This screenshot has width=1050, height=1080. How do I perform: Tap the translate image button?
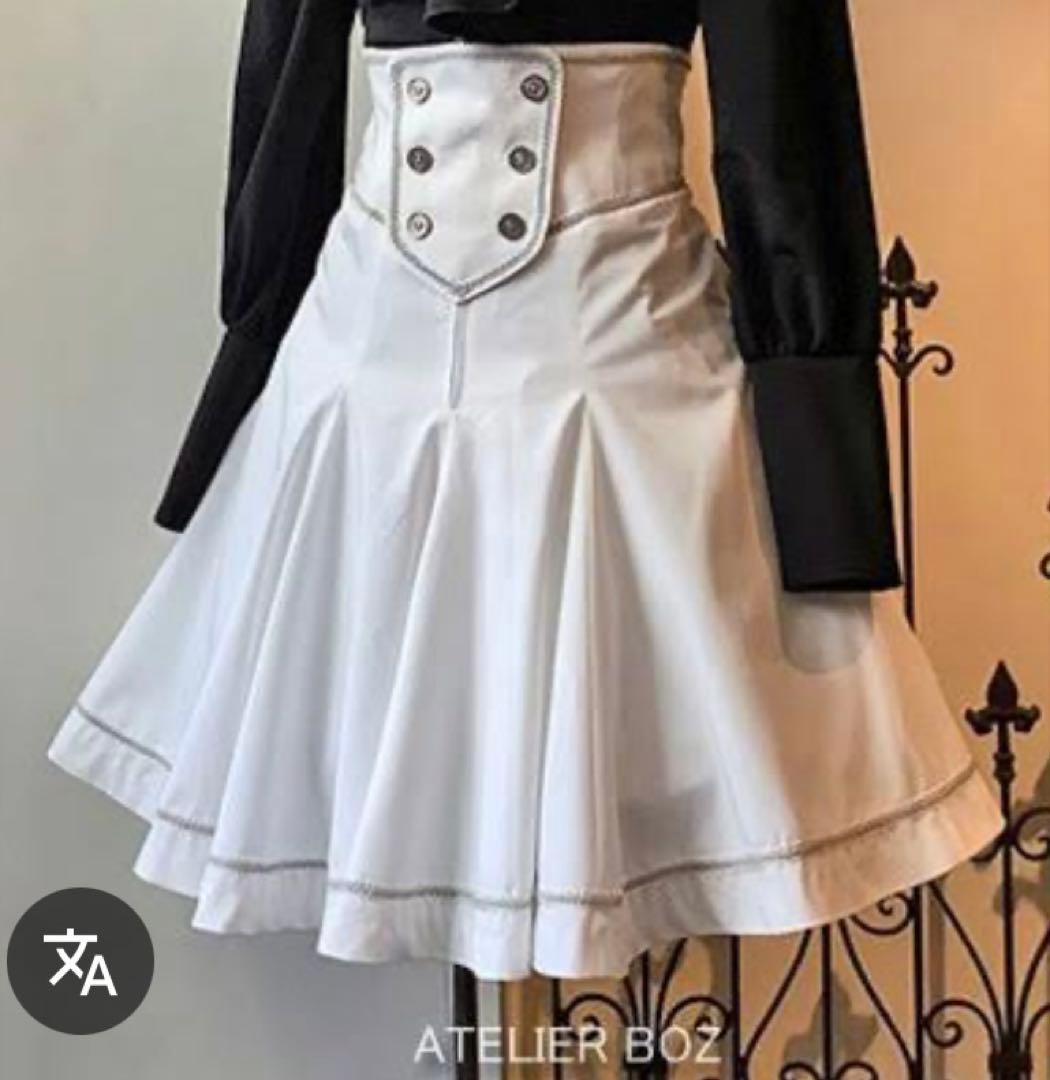pos(81,960)
